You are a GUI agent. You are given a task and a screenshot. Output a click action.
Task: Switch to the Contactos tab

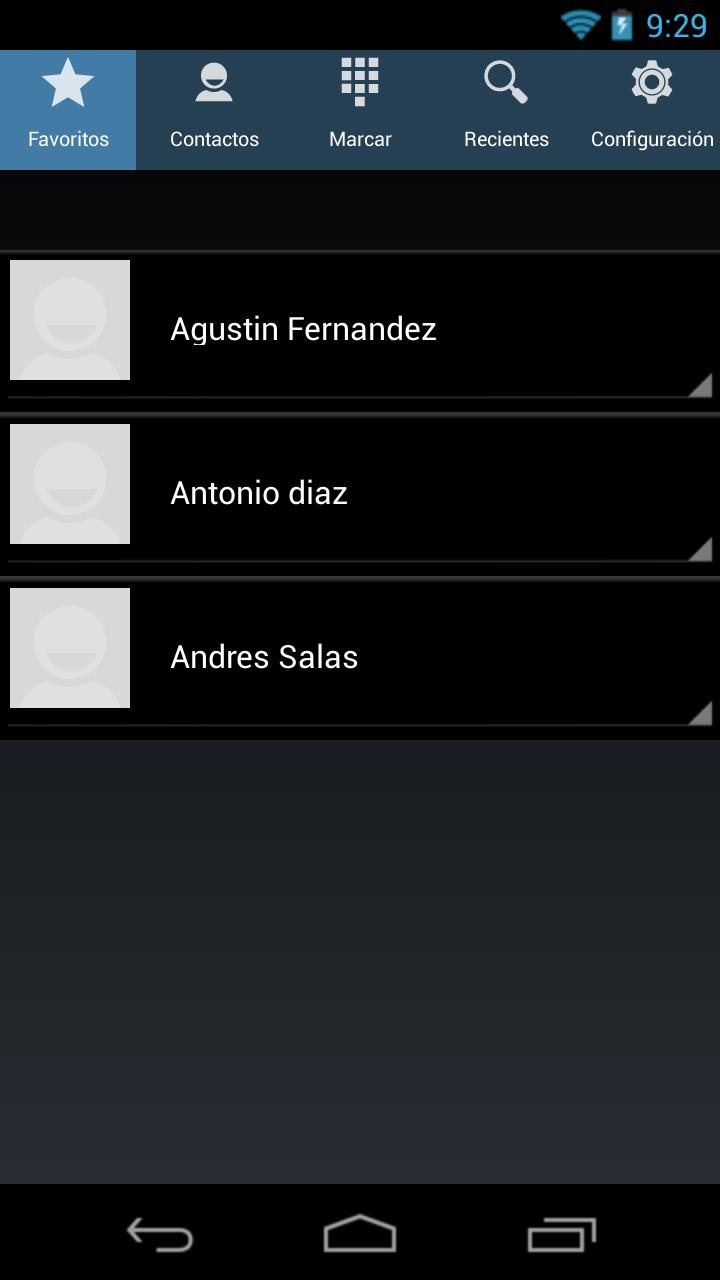click(x=213, y=139)
